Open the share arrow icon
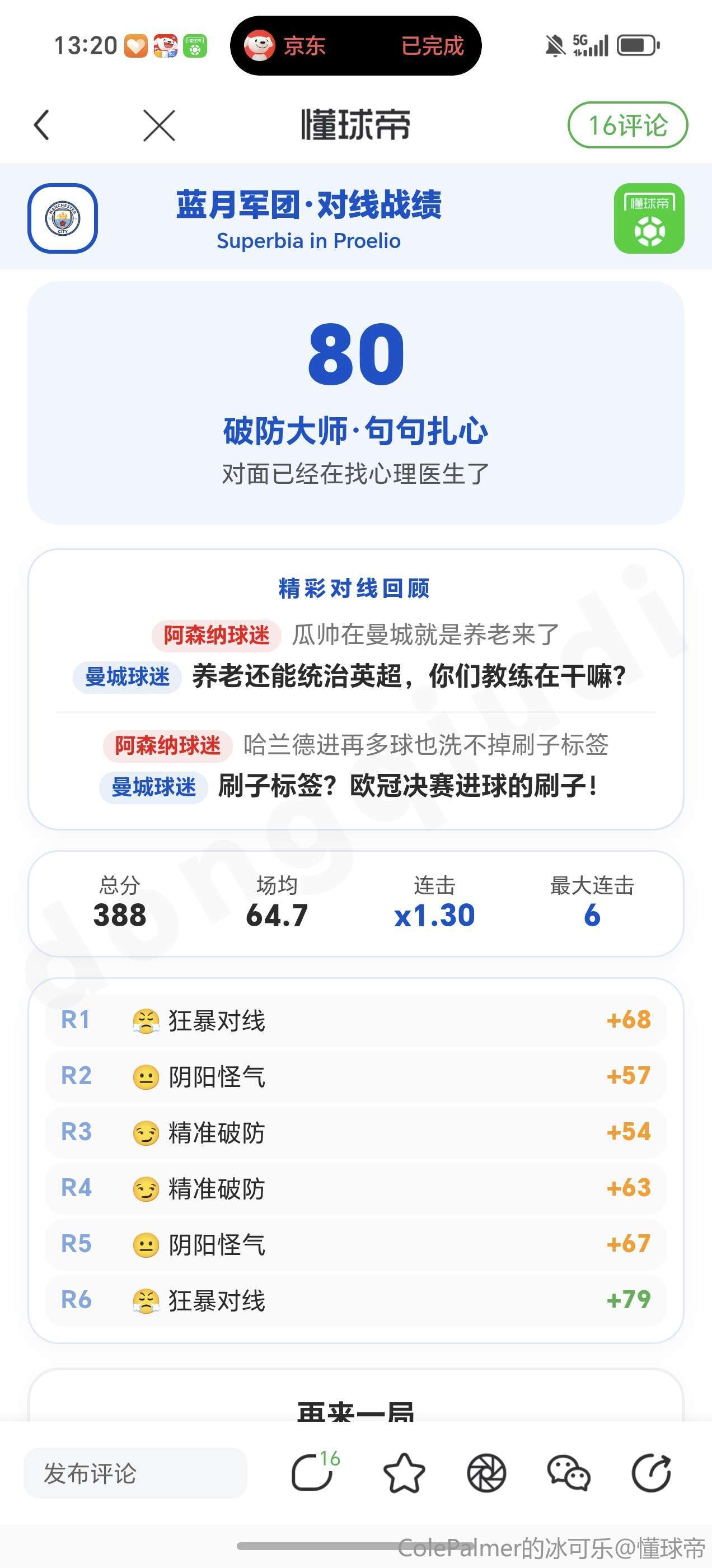The image size is (712, 1568). click(651, 1473)
